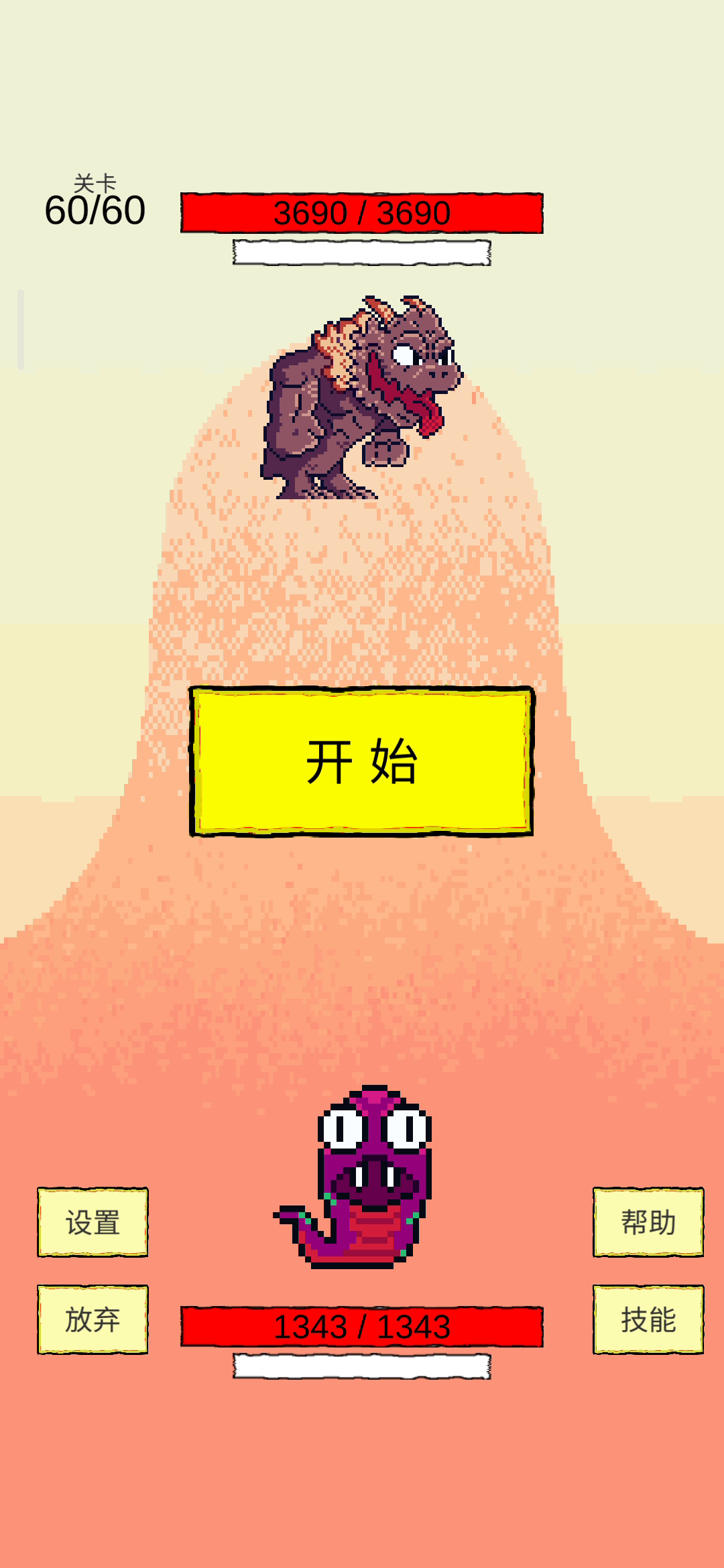Tap the yellow 开始 button to start battle
Screen dimensions: 724x1568
click(361, 761)
